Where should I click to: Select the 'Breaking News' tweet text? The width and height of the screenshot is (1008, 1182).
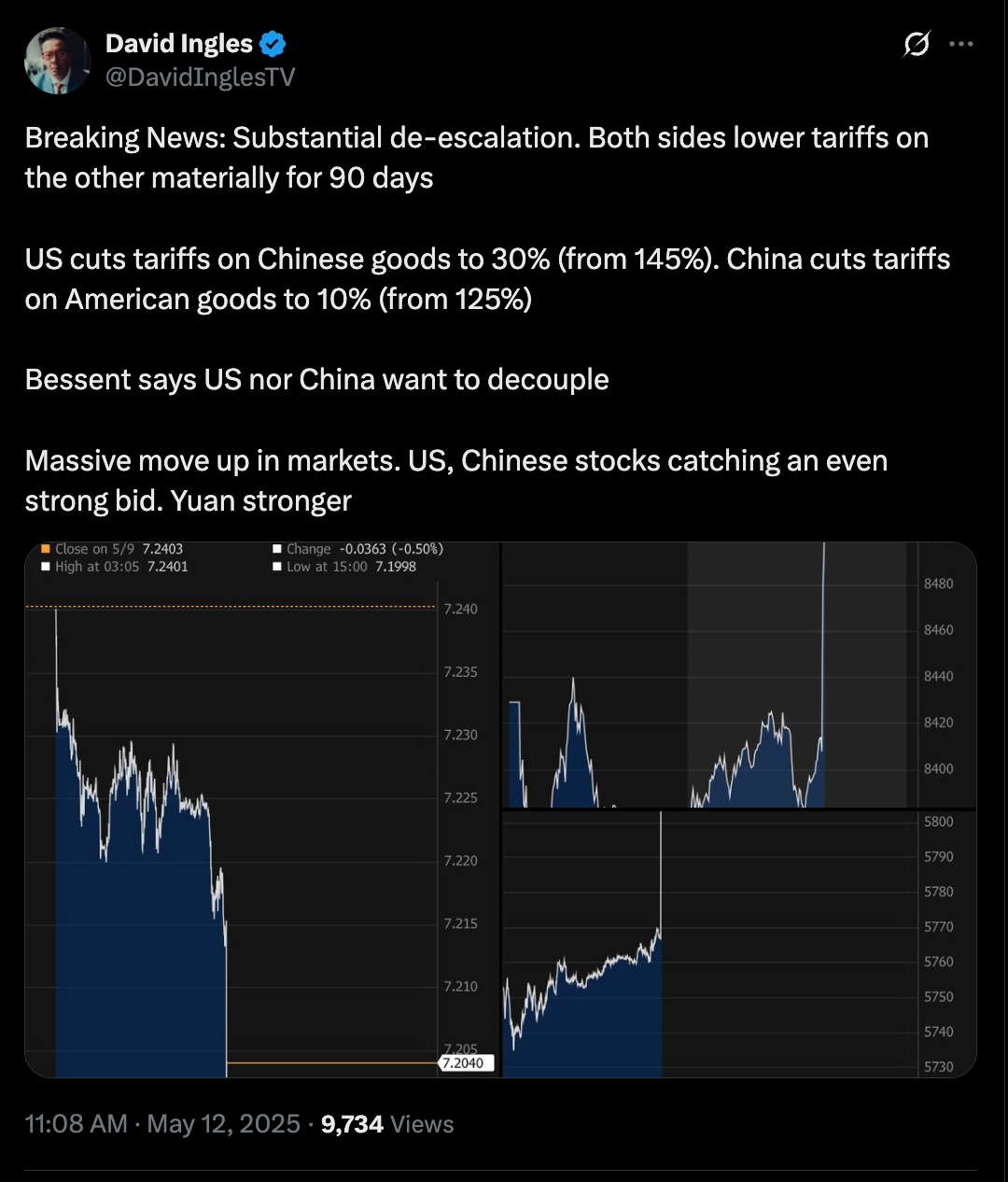pos(476,157)
